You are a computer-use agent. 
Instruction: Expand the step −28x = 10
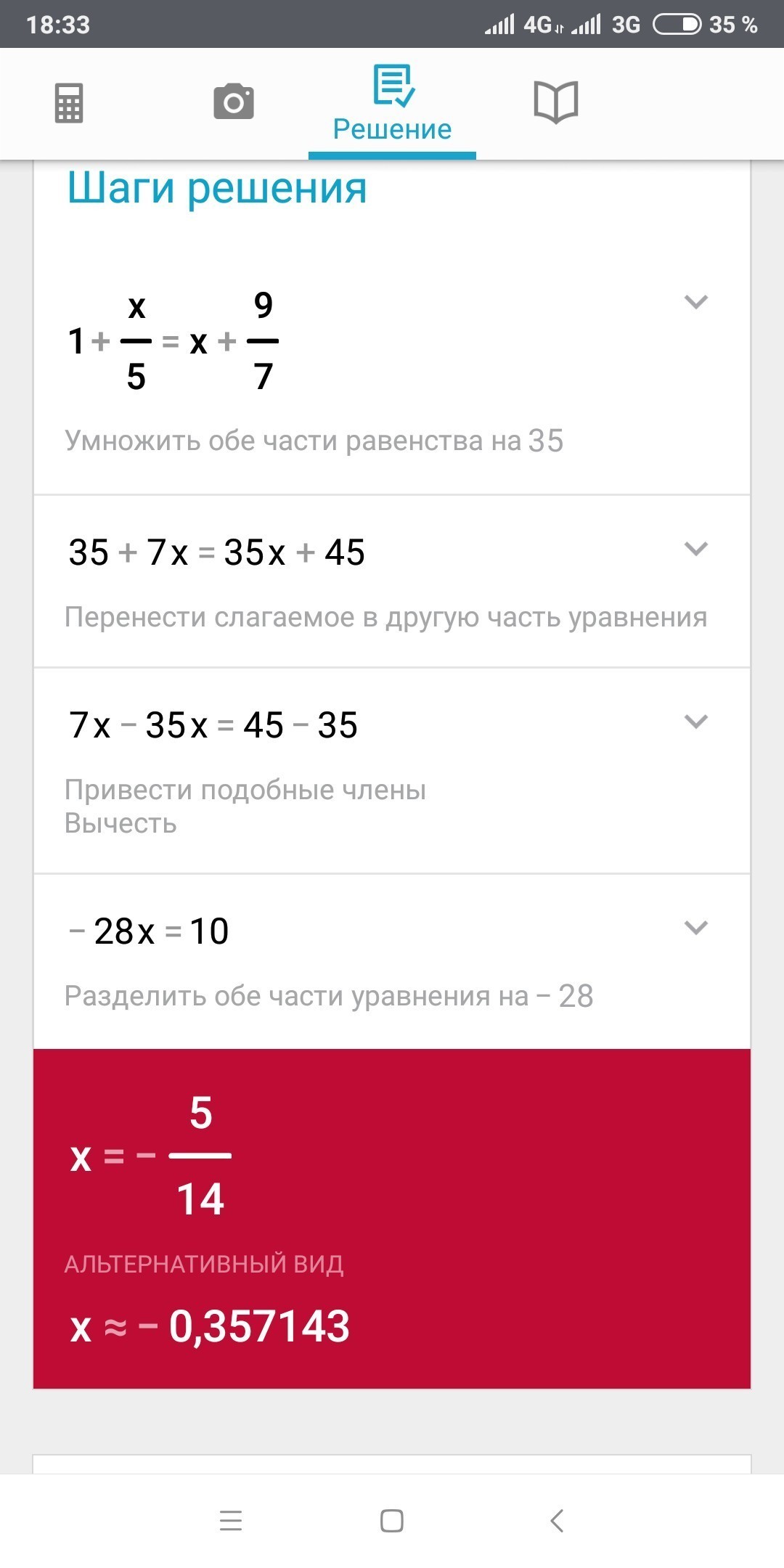coord(696,928)
